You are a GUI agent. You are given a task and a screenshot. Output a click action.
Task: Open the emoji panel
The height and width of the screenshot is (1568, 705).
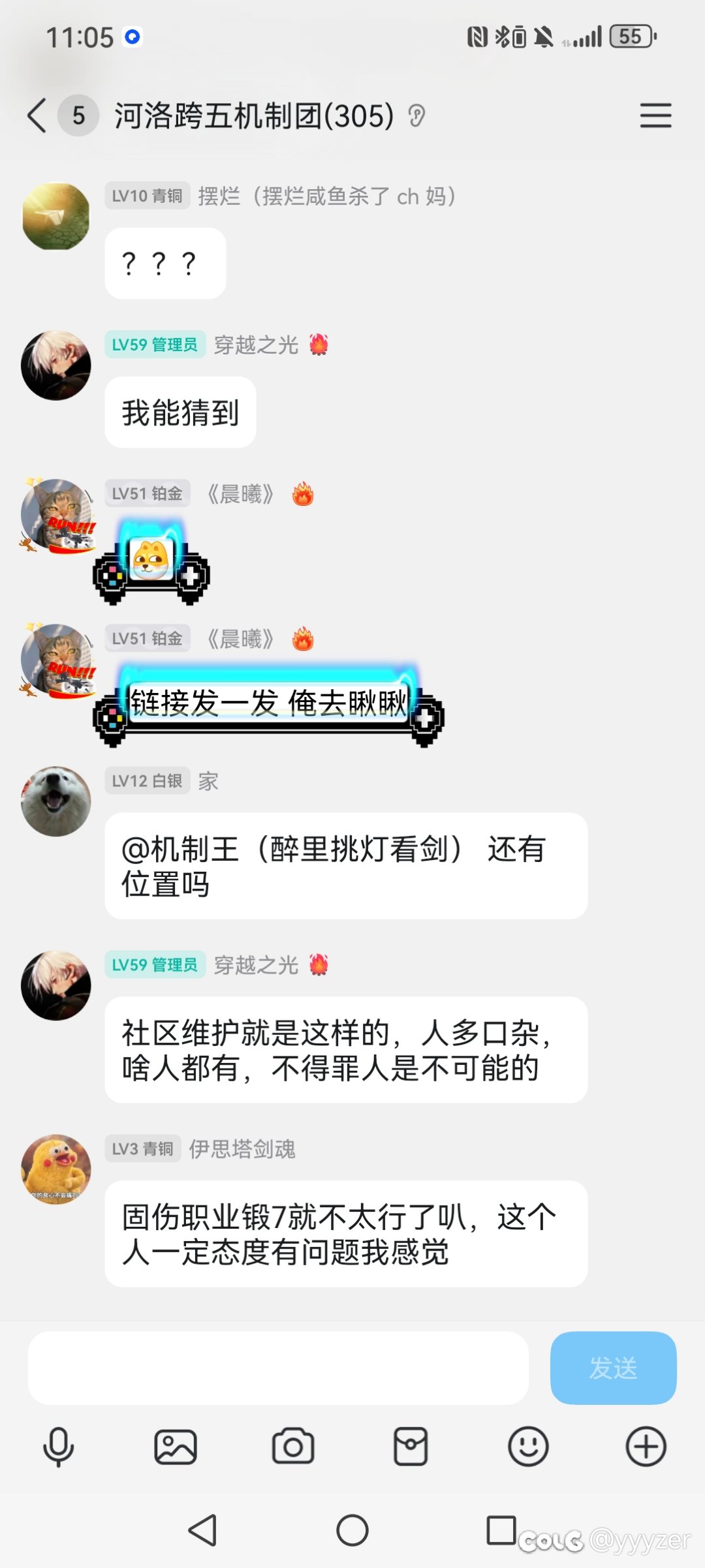click(528, 1447)
